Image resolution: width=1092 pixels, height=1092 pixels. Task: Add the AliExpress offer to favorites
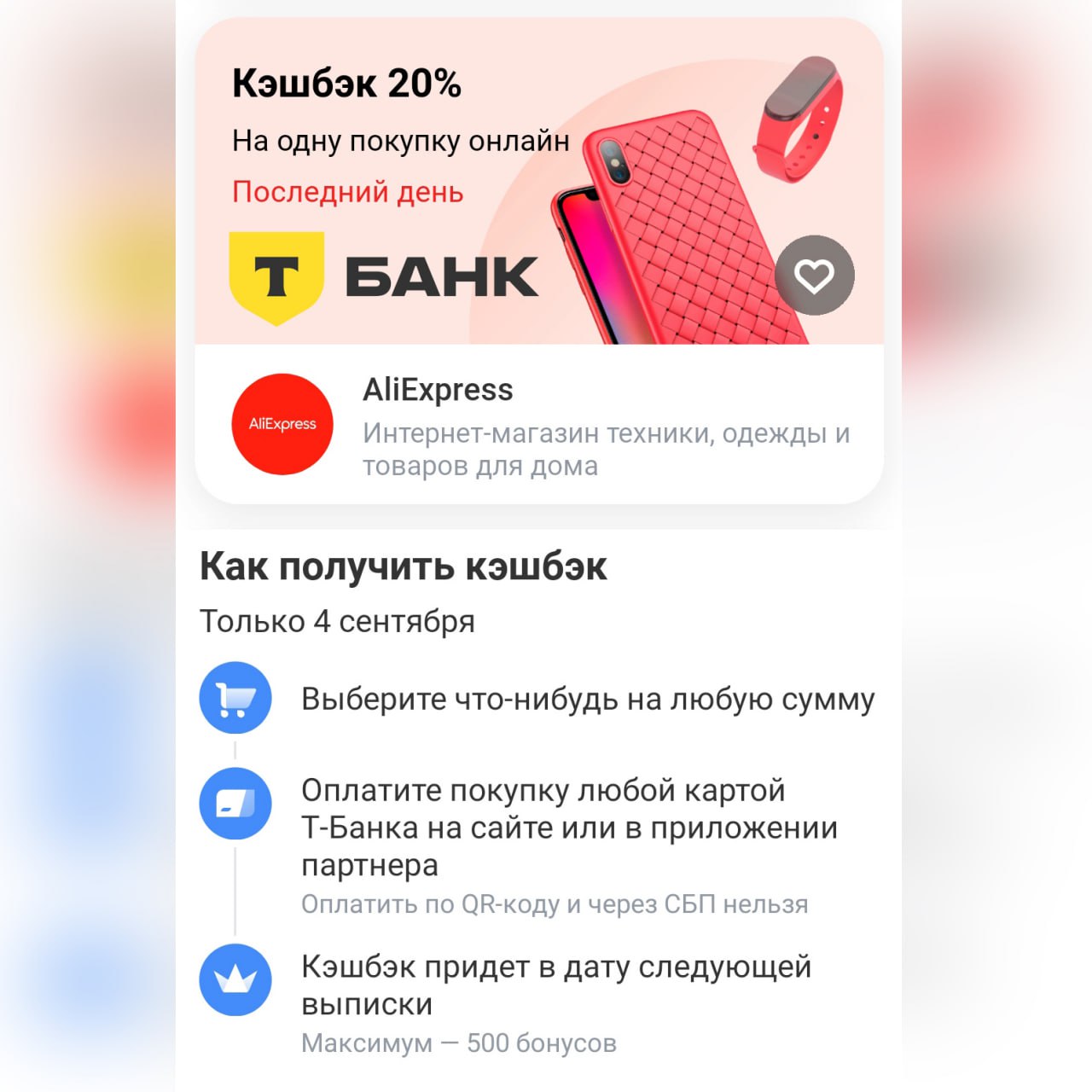814,276
